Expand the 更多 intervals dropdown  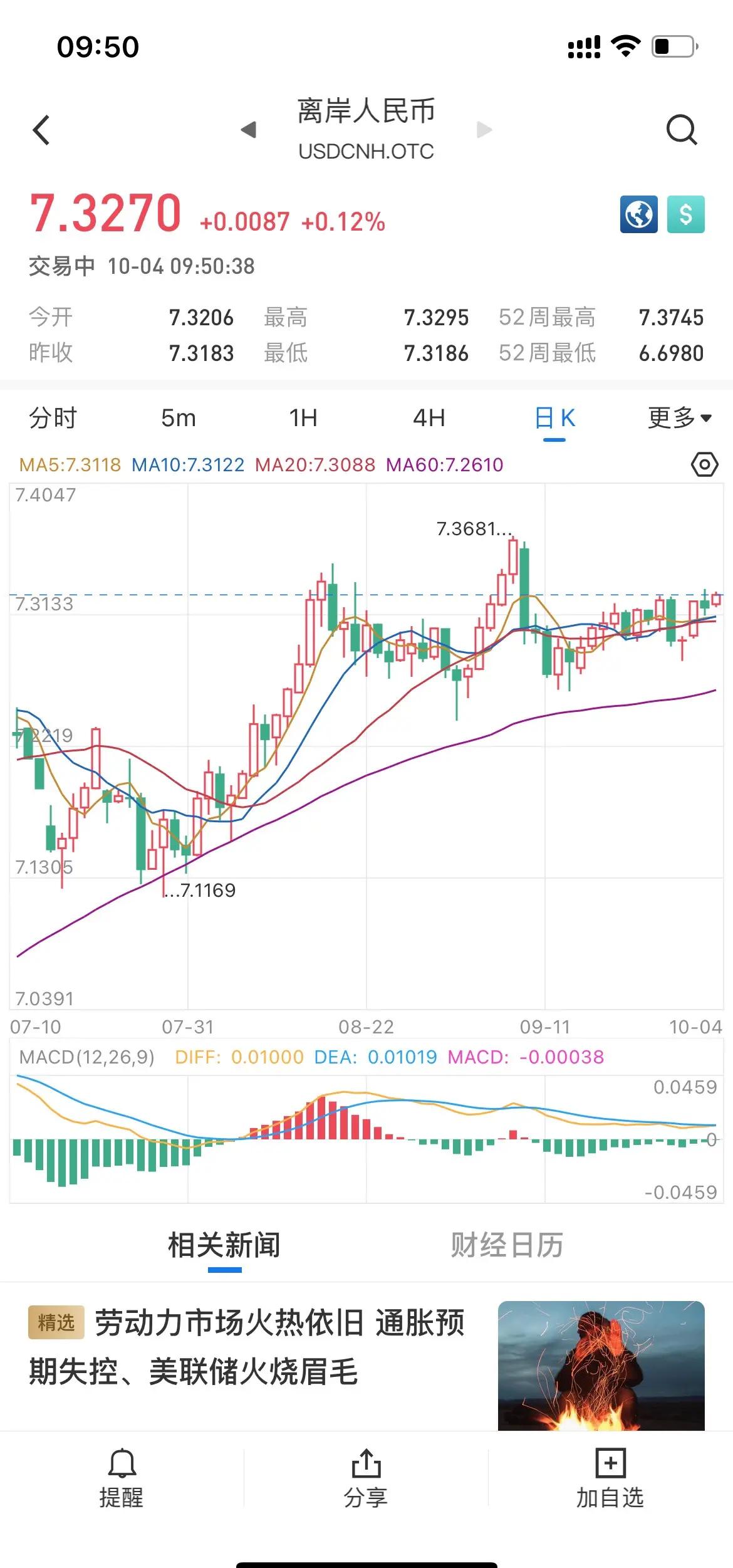679,417
